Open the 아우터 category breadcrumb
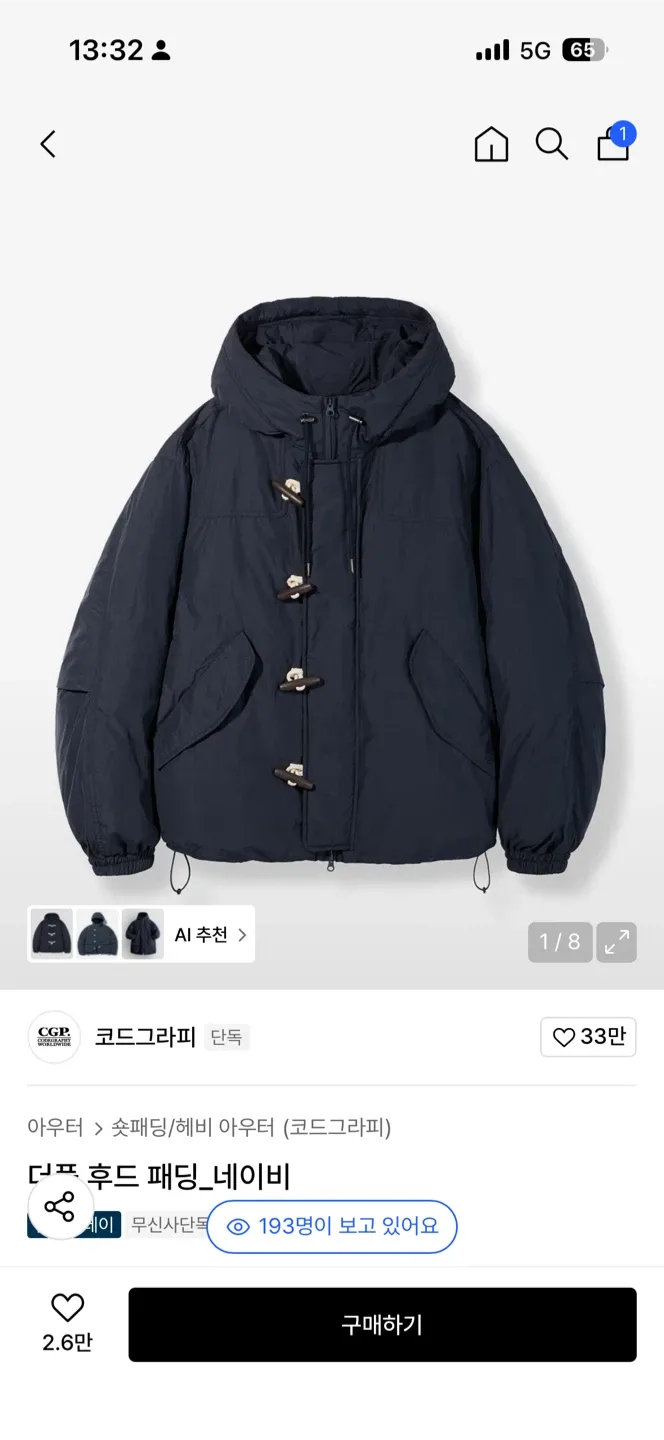664x1440 pixels. point(55,1127)
